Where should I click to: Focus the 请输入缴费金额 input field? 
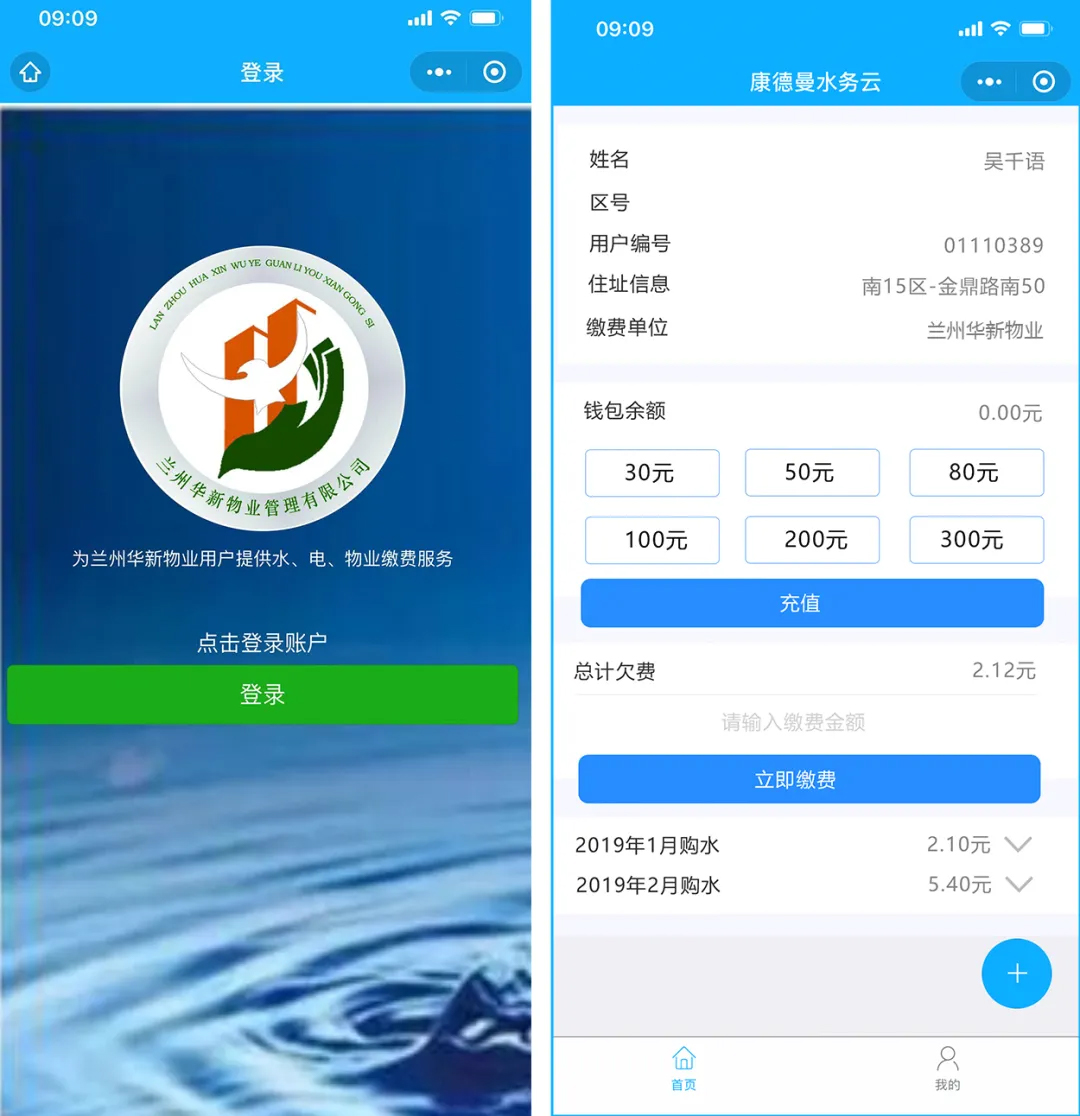click(794, 722)
